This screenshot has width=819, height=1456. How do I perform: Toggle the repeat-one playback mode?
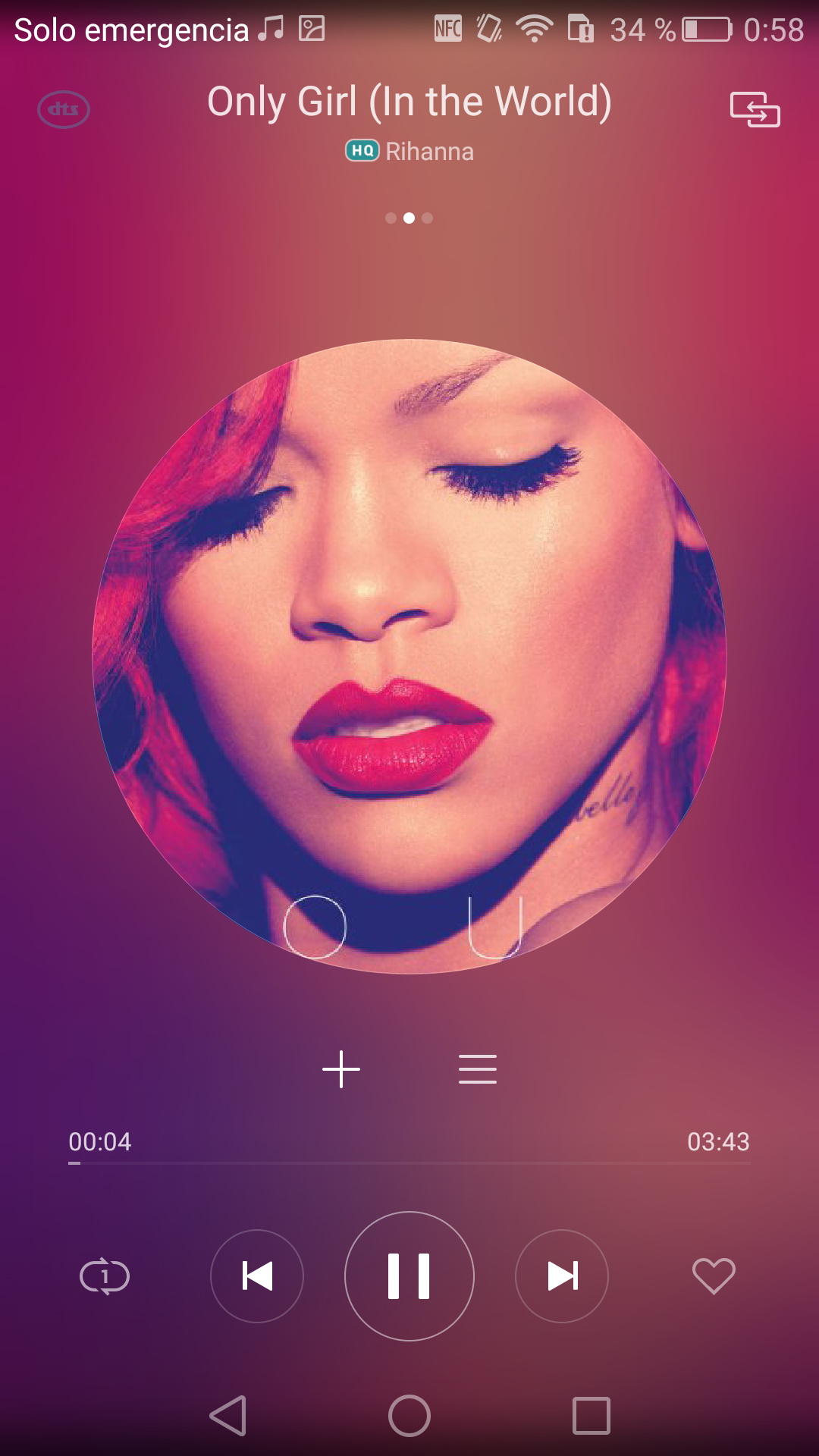[x=105, y=1276]
